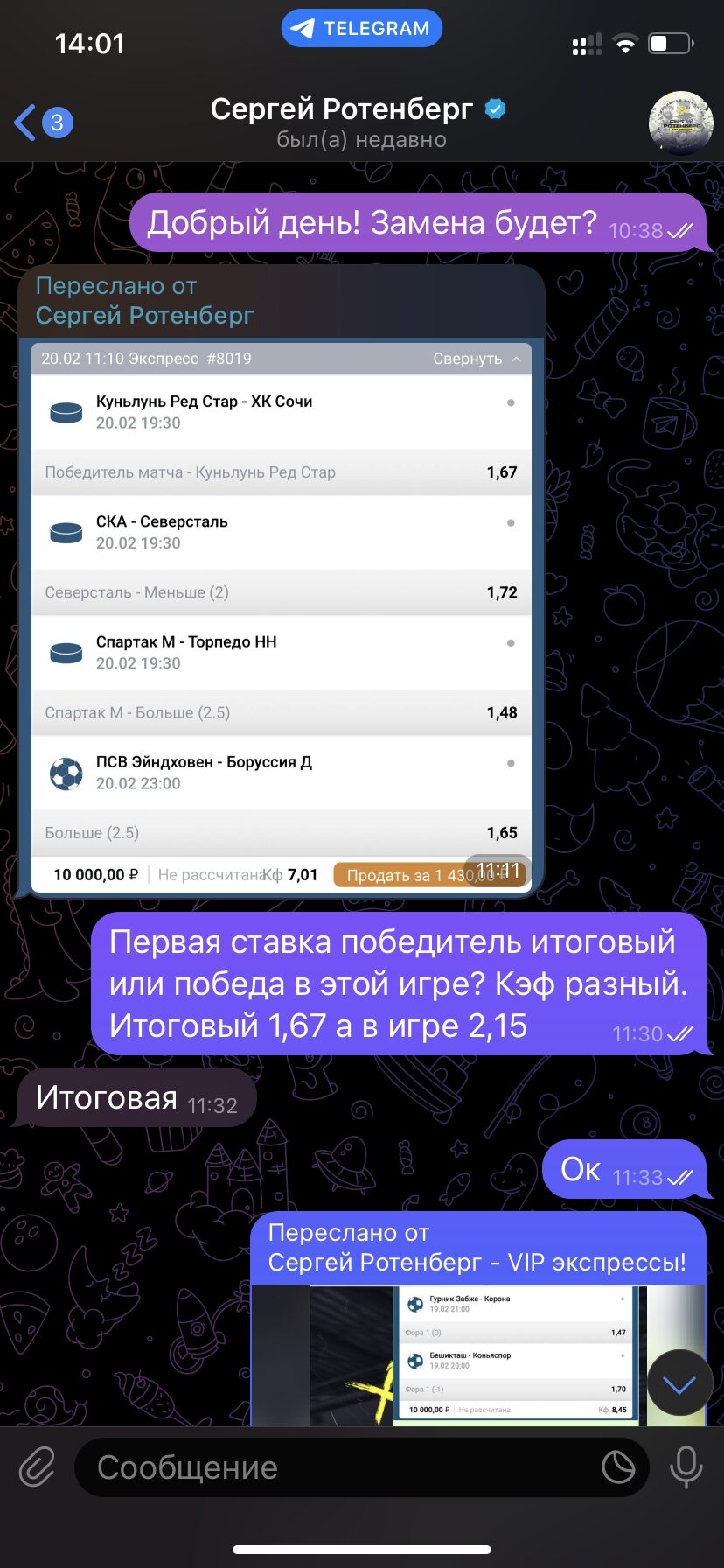Open the forwarded-from Сергей Ротенберг link
The width and height of the screenshot is (724, 1568).
click(144, 315)
